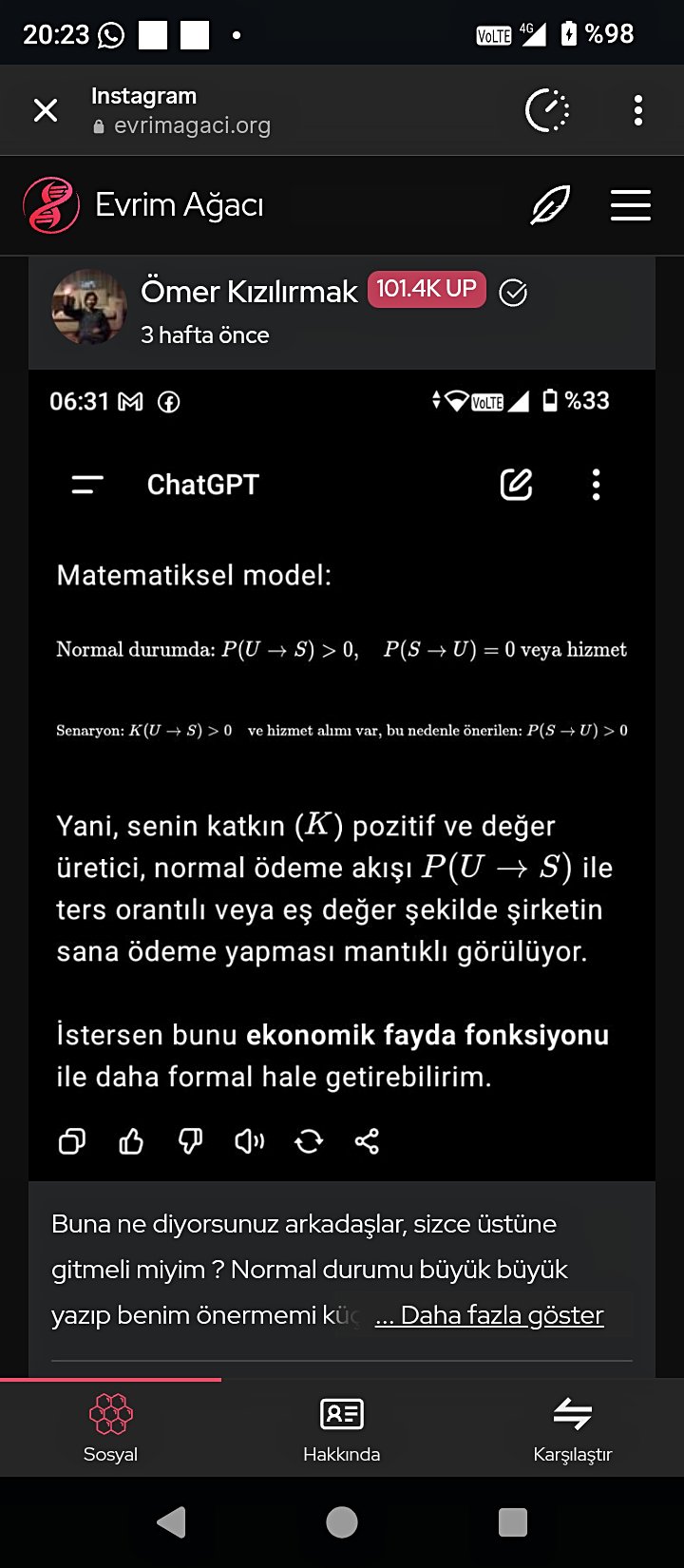Open the browser's three-dot overflow menu
Image resolution: width=684 pixels, height=1568 pixels.
(x=638, y=110)
